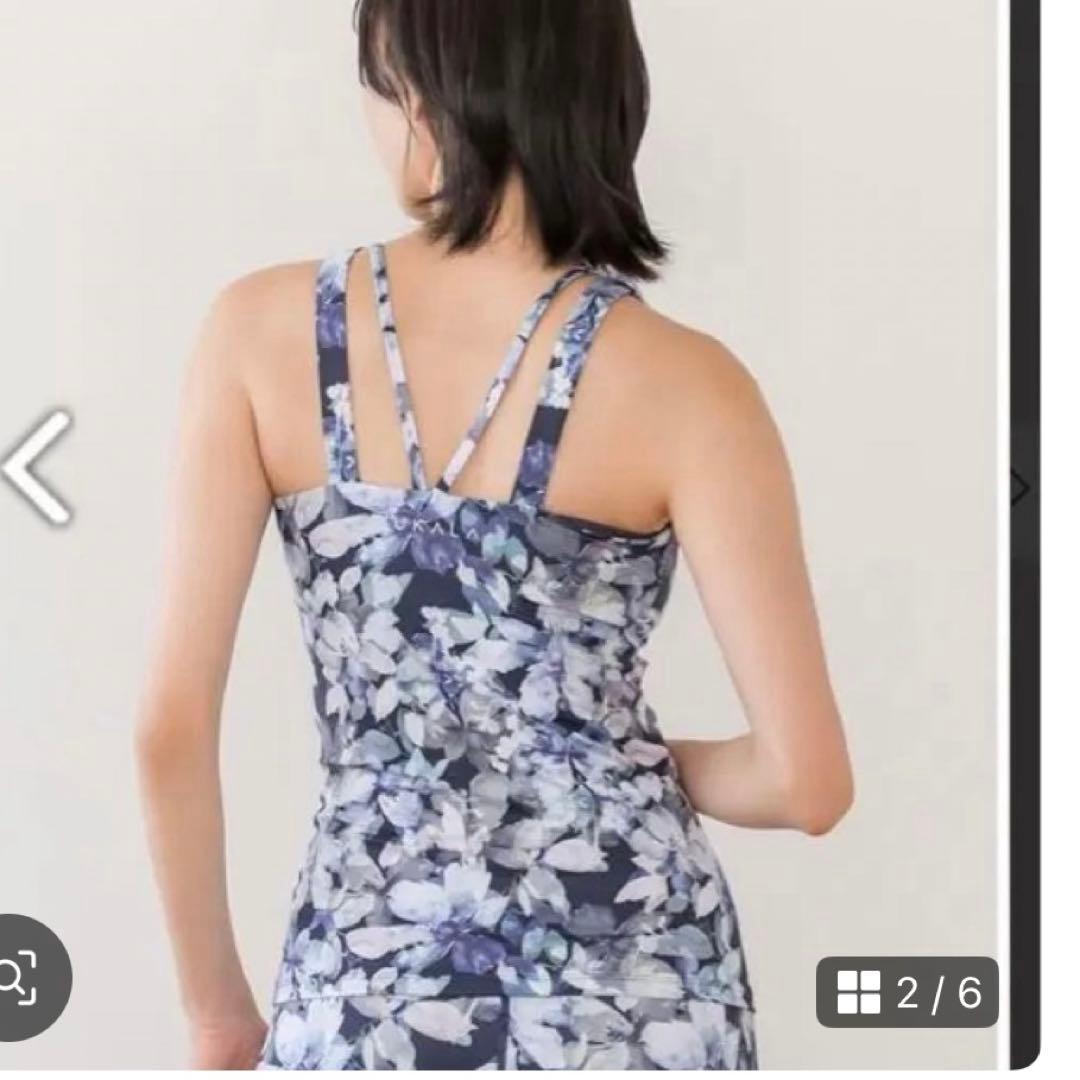
Task: Open the 2 / 6 photo grid
Action: coord(906,992)
